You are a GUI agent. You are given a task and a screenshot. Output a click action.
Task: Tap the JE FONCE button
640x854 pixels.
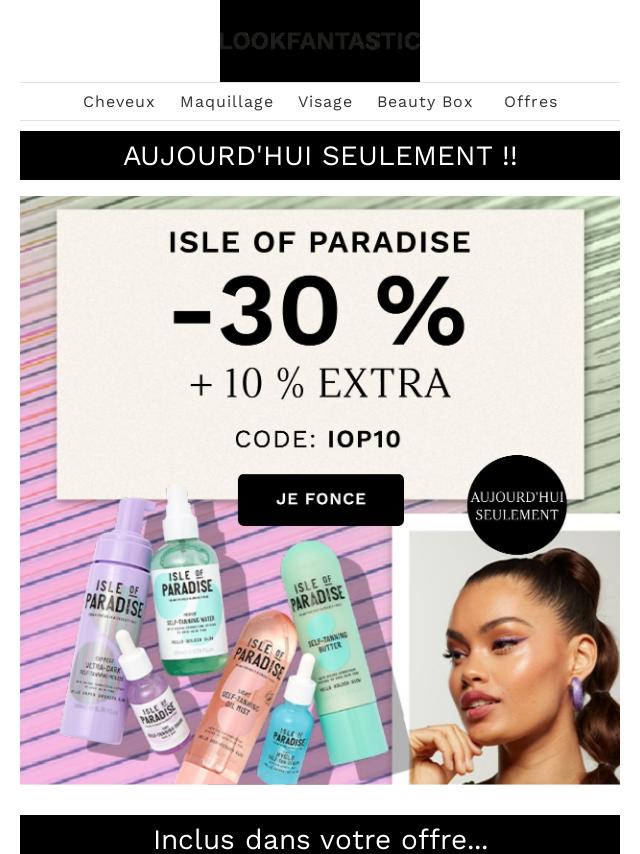tap(321, 499)
